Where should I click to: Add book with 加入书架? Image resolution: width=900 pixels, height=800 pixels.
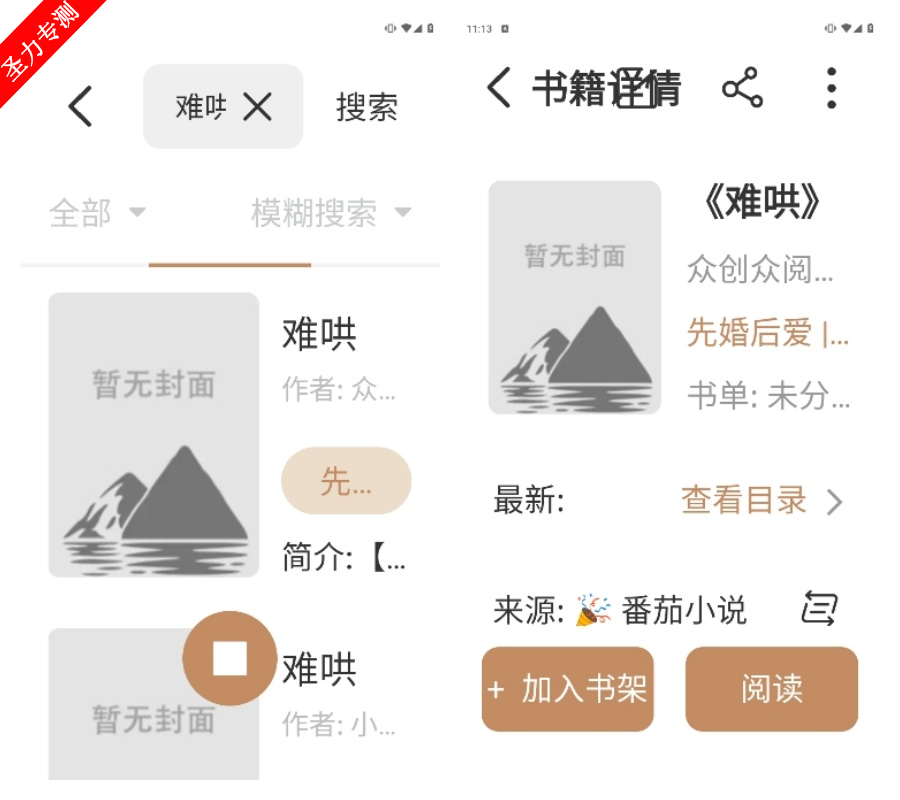(x=568, y=689)
